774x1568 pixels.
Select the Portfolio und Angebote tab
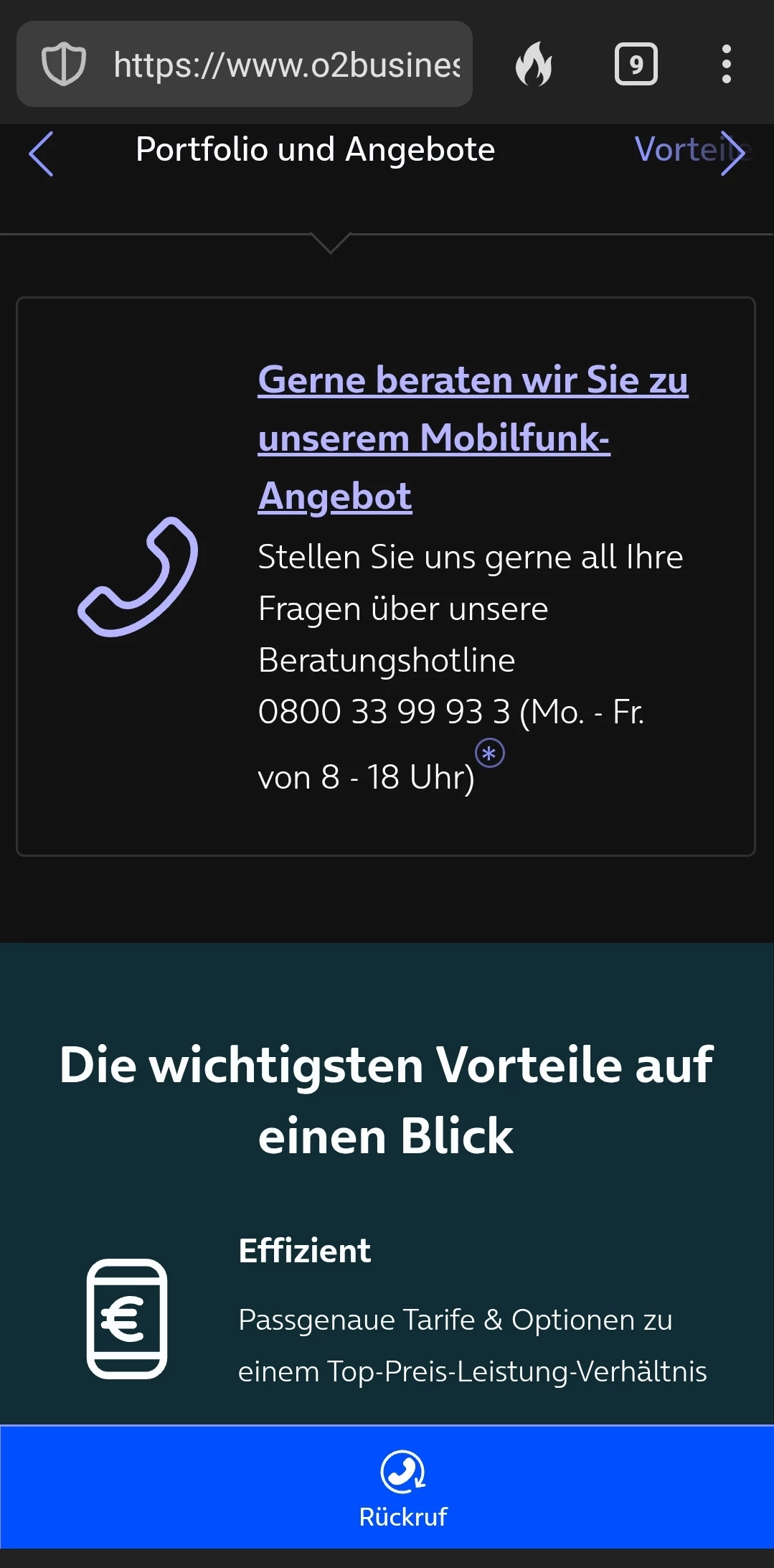coord(315,150)
